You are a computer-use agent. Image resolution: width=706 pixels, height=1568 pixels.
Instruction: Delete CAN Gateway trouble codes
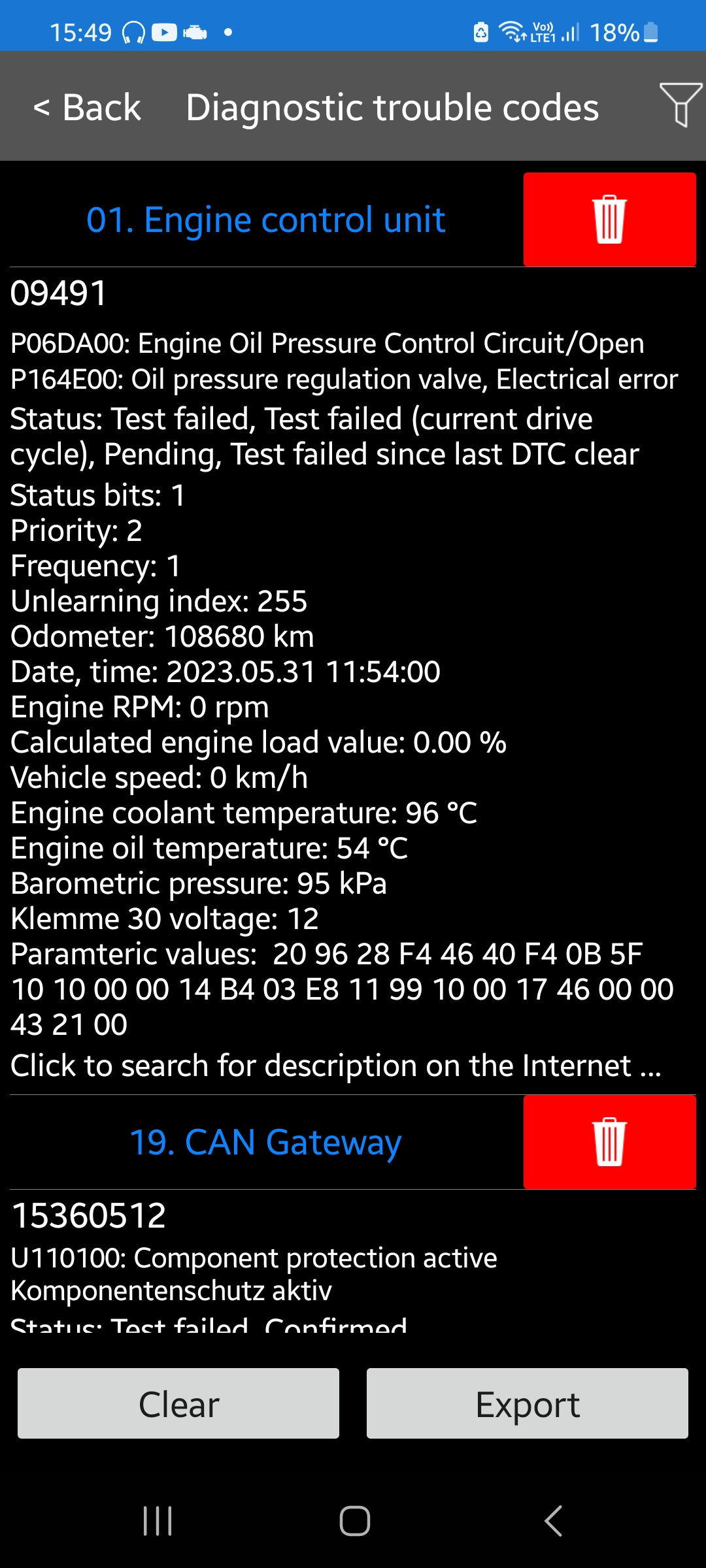point(609,1141)
